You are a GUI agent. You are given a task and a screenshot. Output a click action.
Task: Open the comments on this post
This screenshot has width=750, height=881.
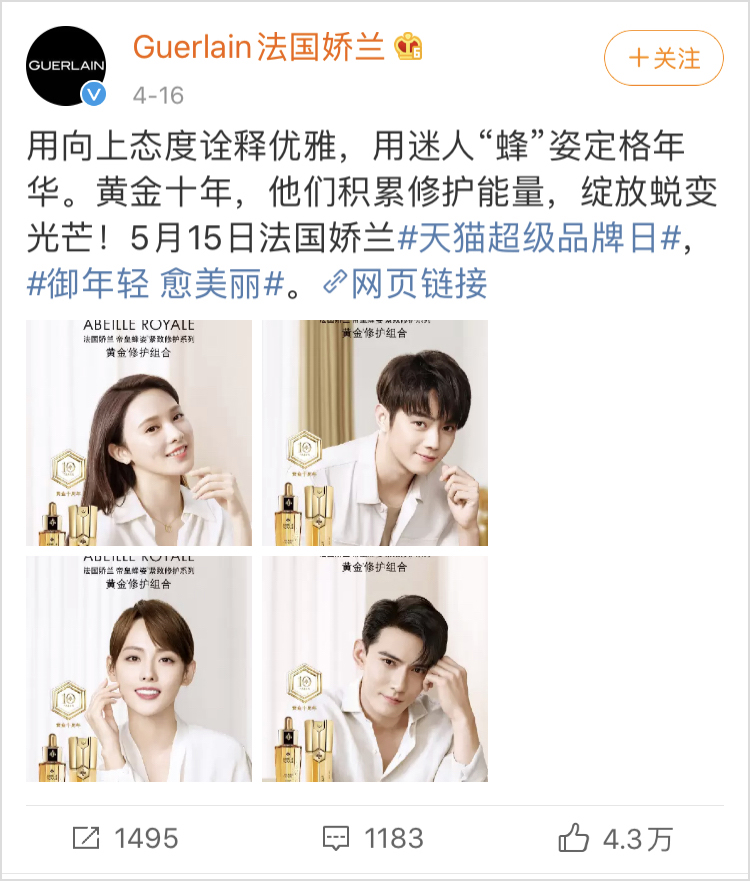click(374, 838)
